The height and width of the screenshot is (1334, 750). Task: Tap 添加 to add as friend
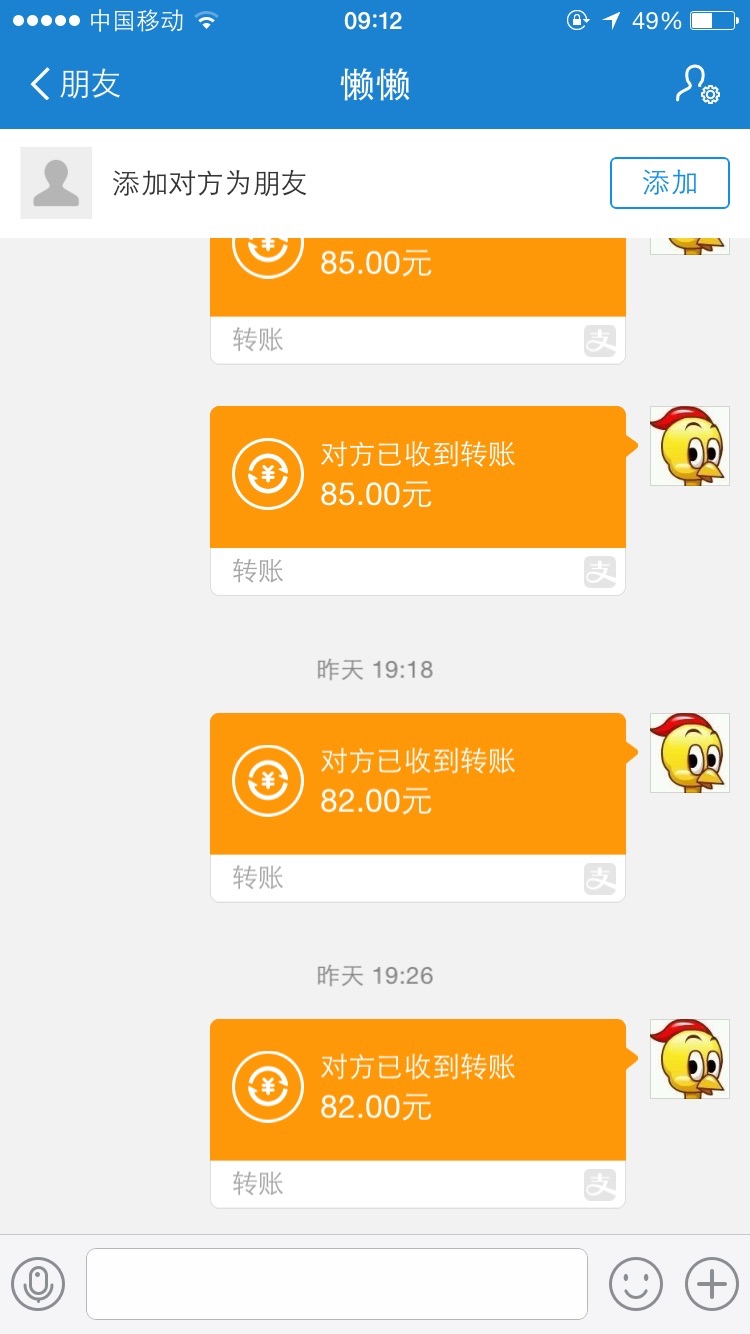click(670, 183)
